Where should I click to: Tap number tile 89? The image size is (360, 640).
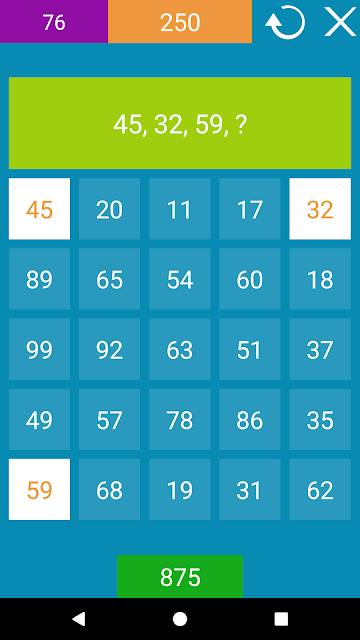click(x=39, y=279)
